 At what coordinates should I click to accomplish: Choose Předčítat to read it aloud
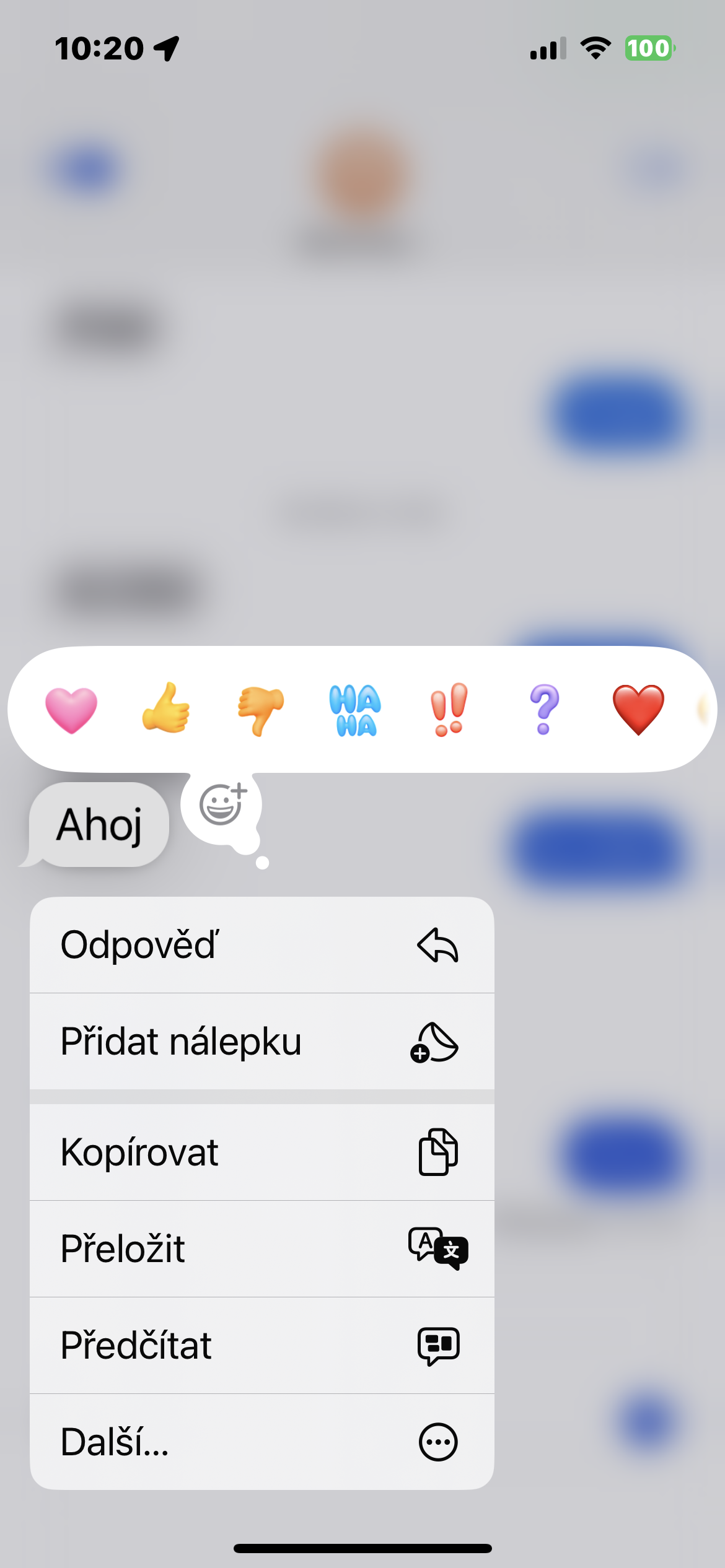tap(261, 1345)
